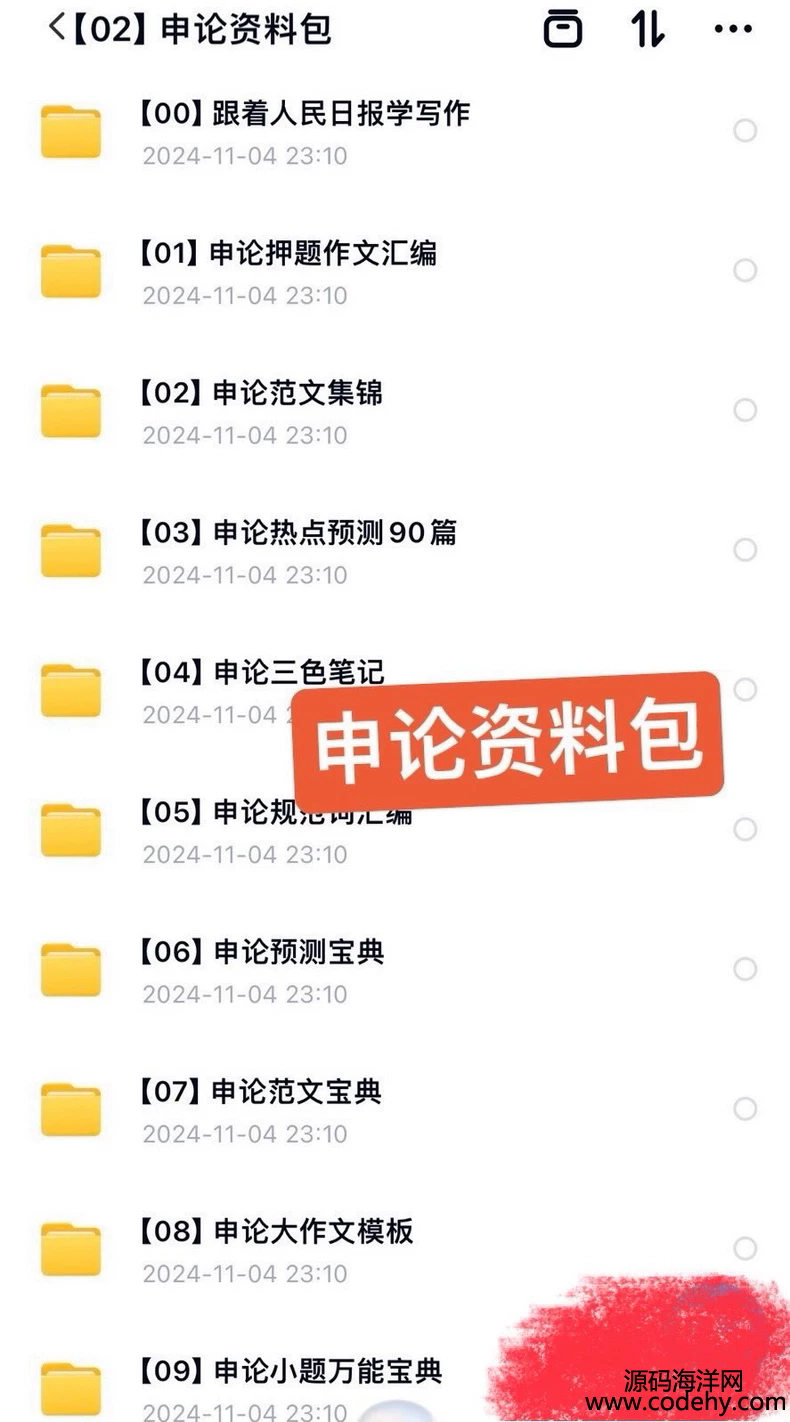Open folder 申论范文集锦

[x=395, y=411]
